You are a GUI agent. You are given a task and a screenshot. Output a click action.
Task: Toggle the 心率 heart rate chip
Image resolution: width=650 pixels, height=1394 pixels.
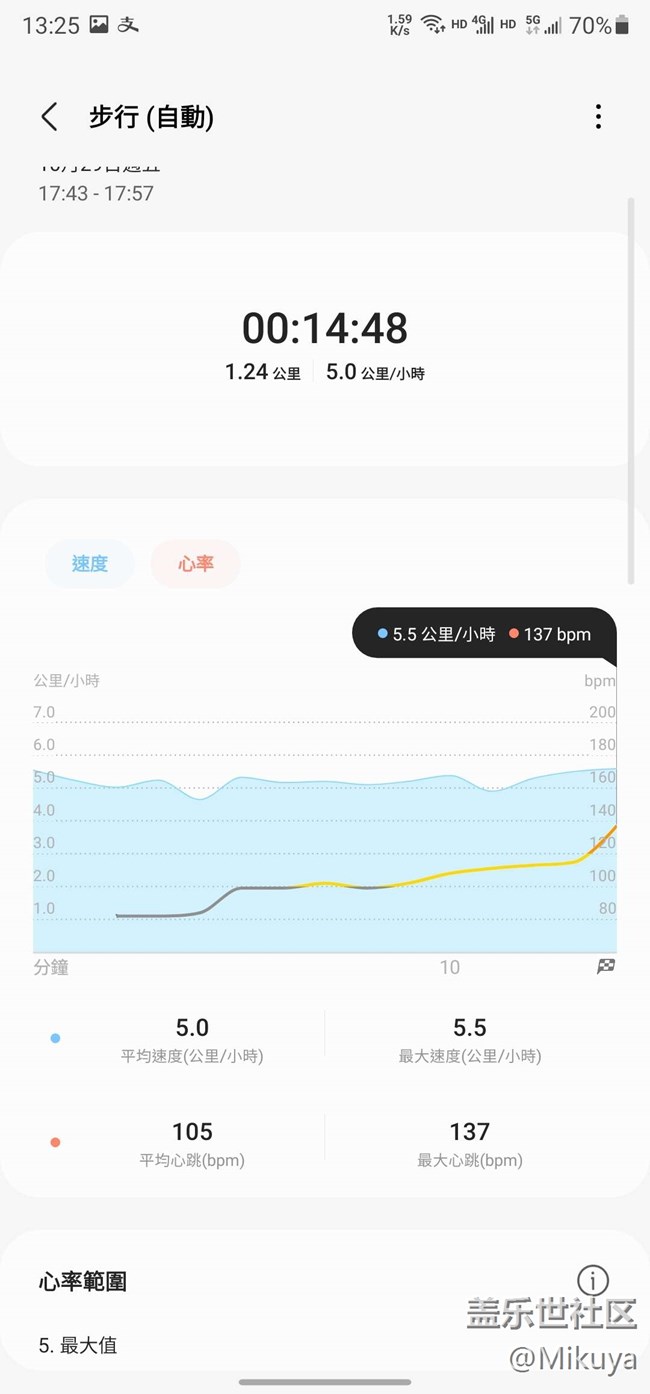pyautogui.click(x=196, y=564)
